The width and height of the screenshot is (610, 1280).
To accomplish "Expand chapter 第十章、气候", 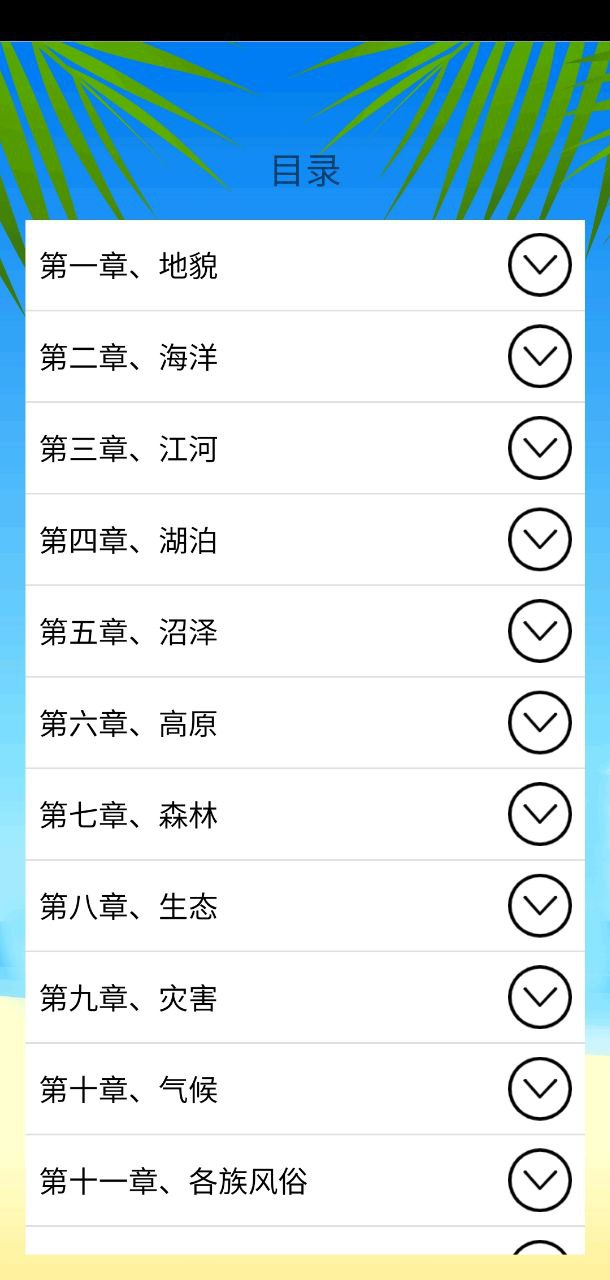I will (540, 1089).
